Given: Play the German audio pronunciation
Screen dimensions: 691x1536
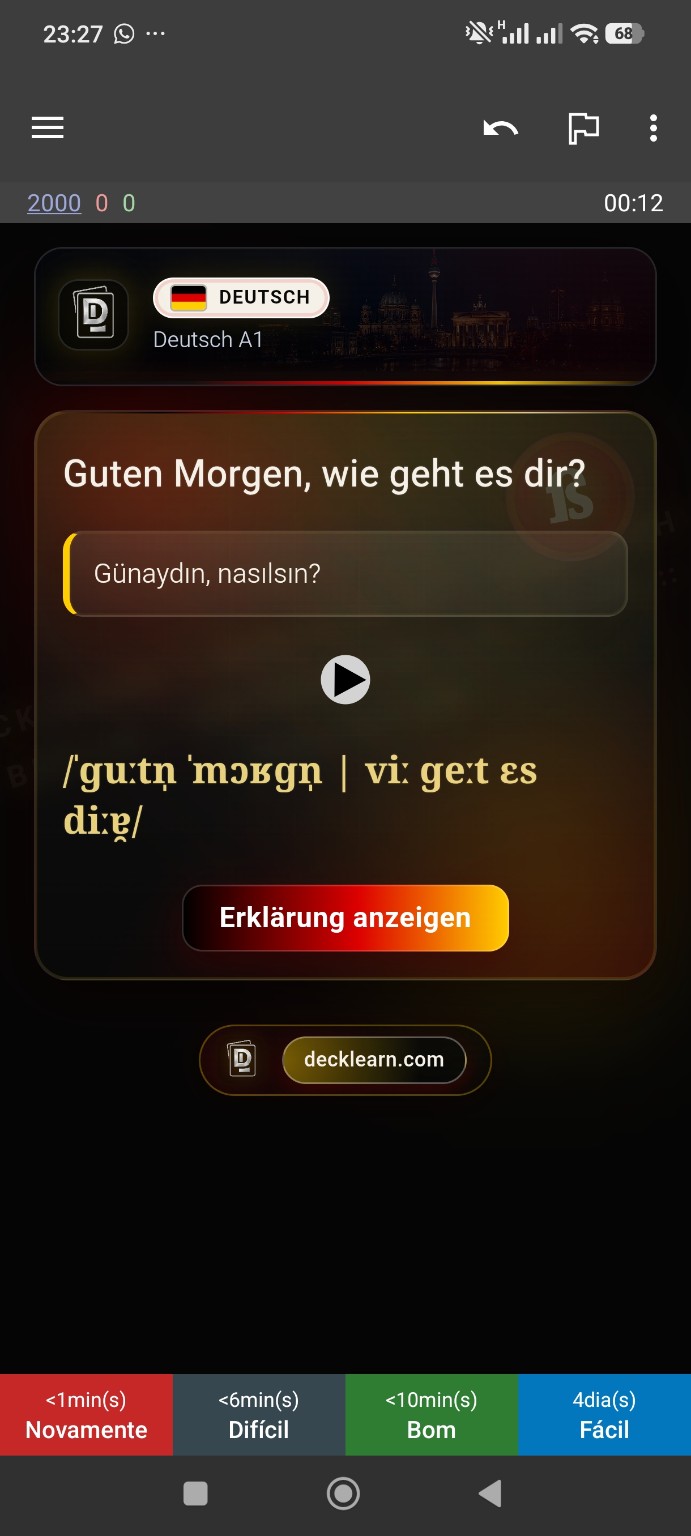Looking at the screenshot, I should [x=345, y=680].
